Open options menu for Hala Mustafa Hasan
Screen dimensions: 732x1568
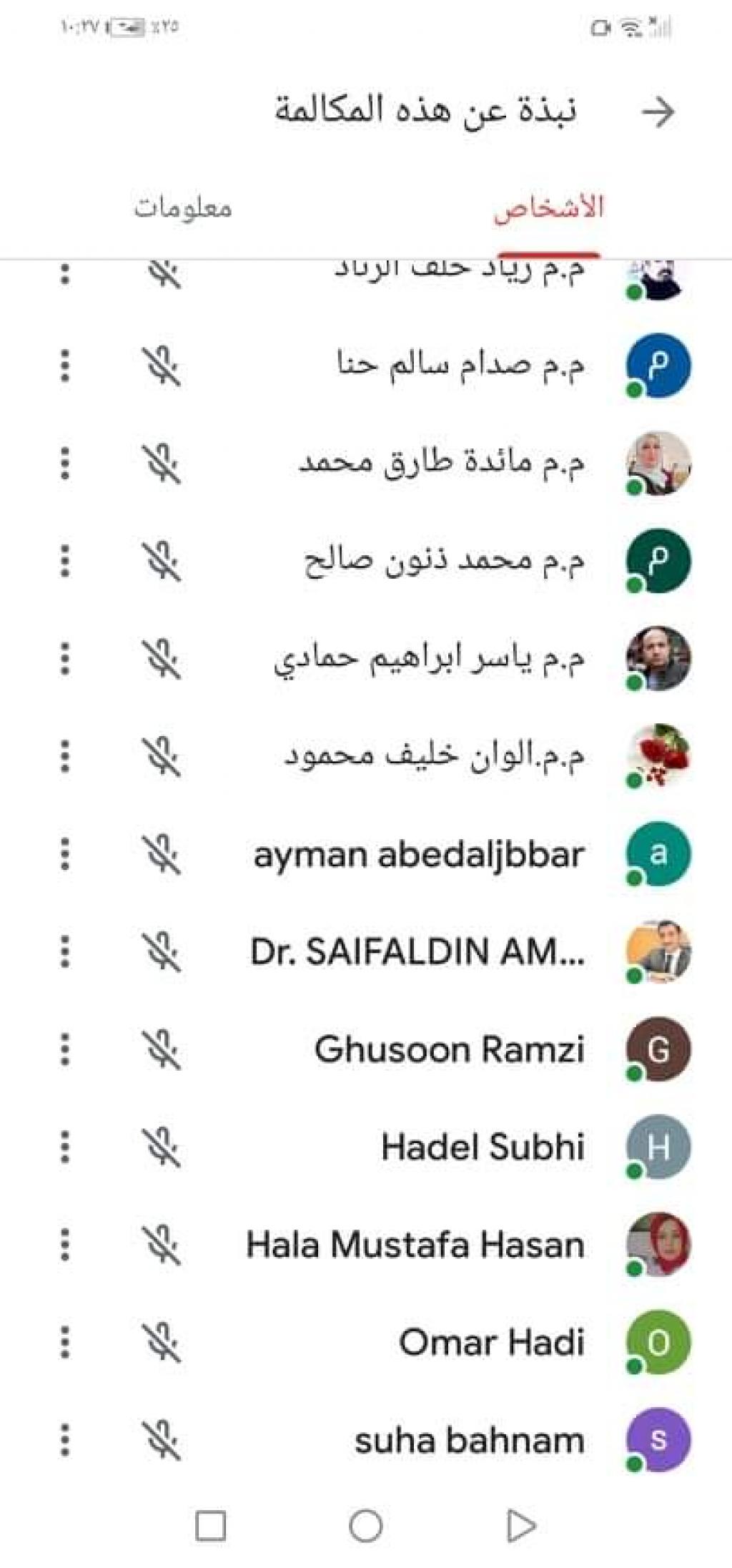(x=65, y=1244)
